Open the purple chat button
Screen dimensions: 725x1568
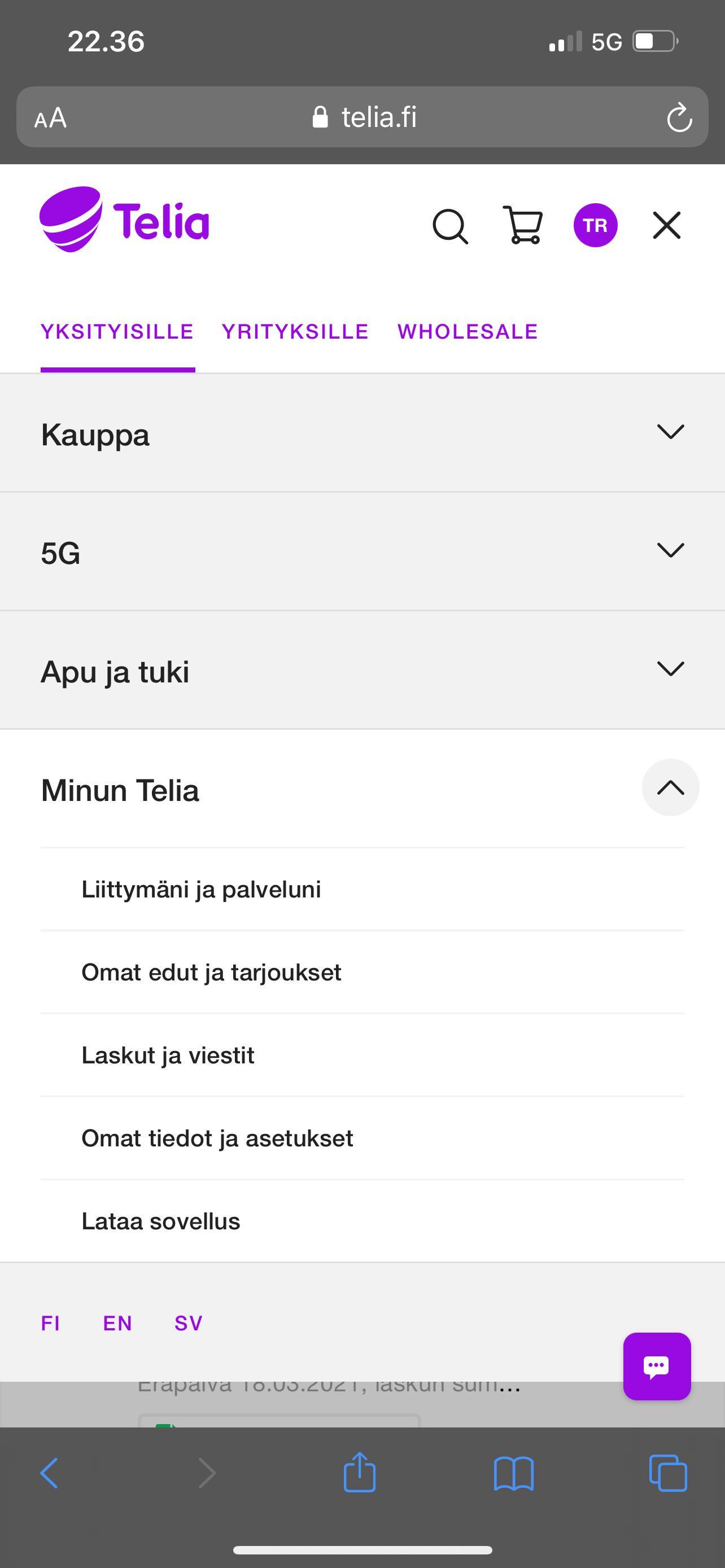[657, 1366]
